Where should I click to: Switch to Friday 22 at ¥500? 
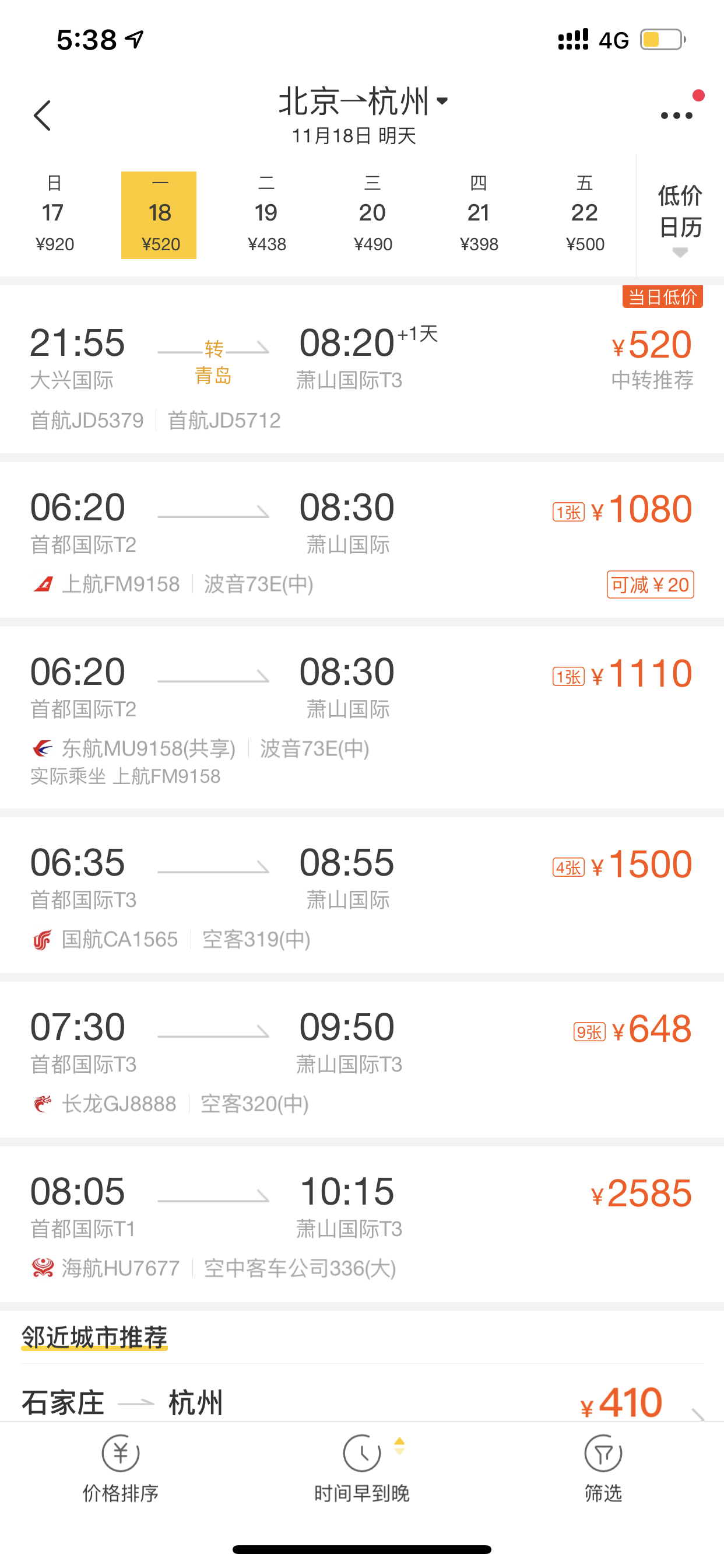585,215
